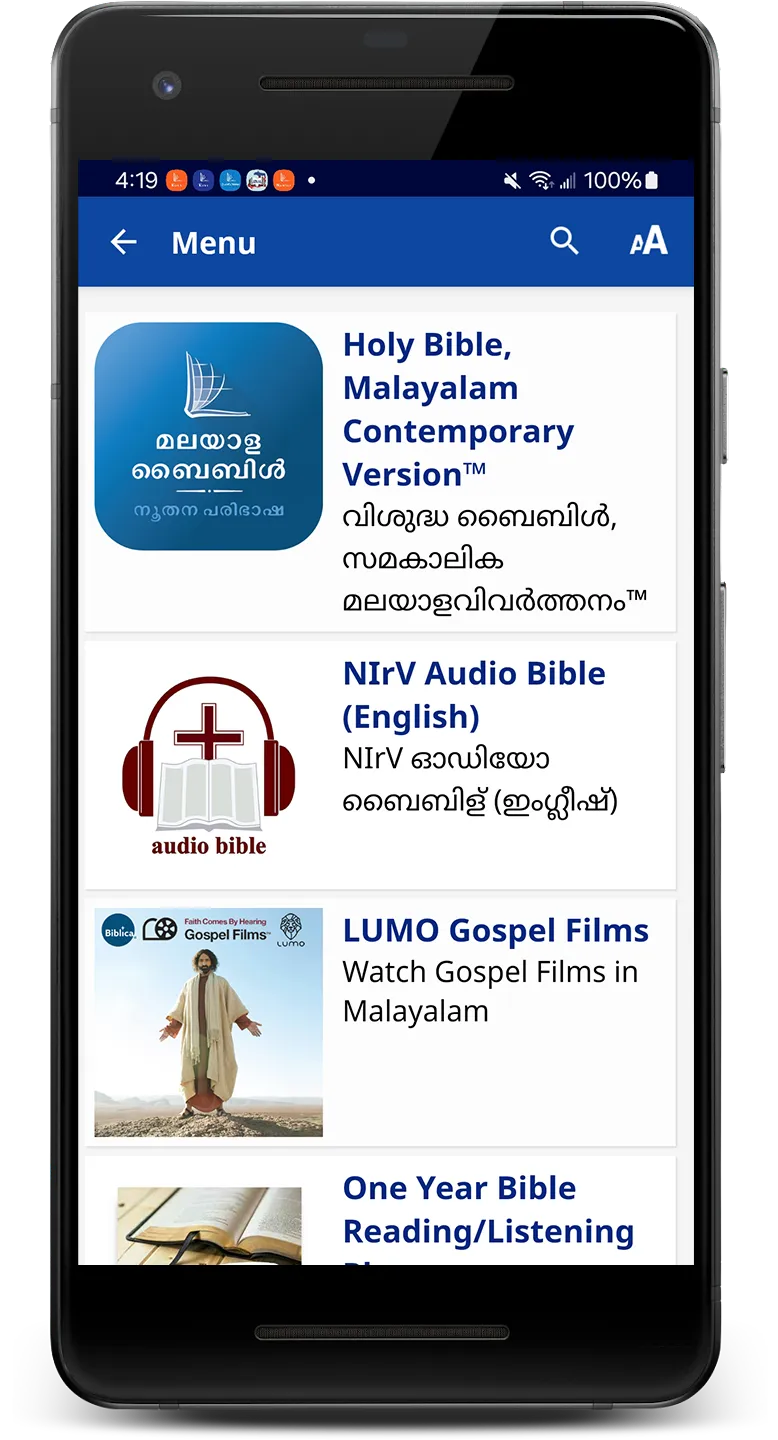
Task: Select NIrV Audio Bible (English)
Action: [x=380, y=765]
